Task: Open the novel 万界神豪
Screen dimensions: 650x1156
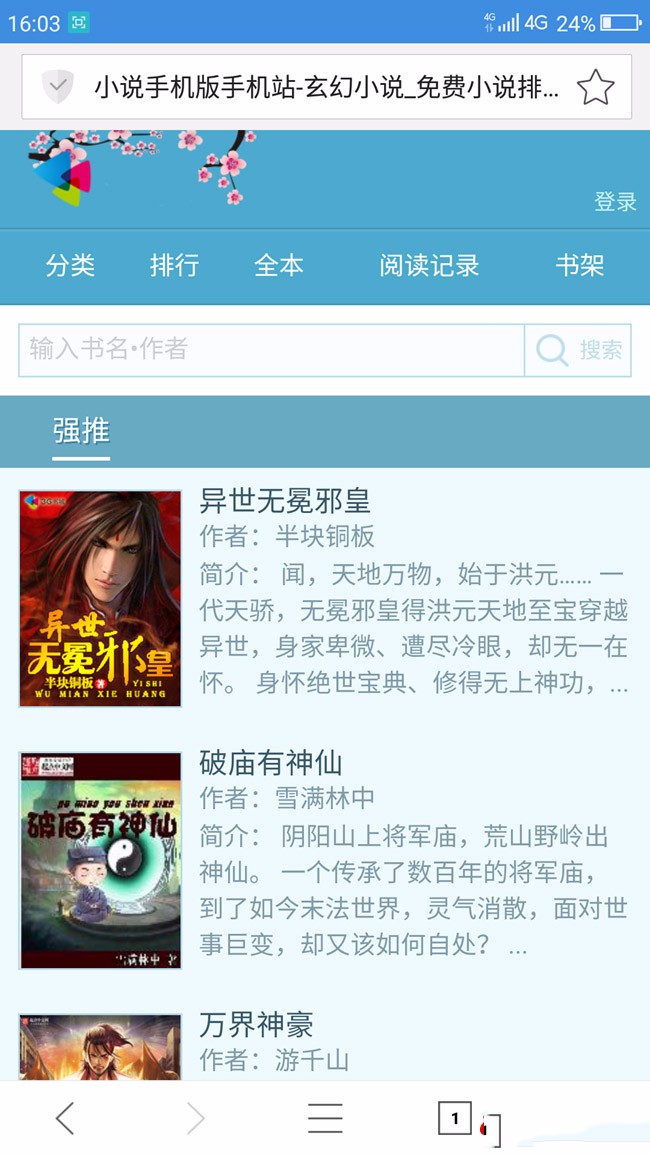Action: (257, 1024)
